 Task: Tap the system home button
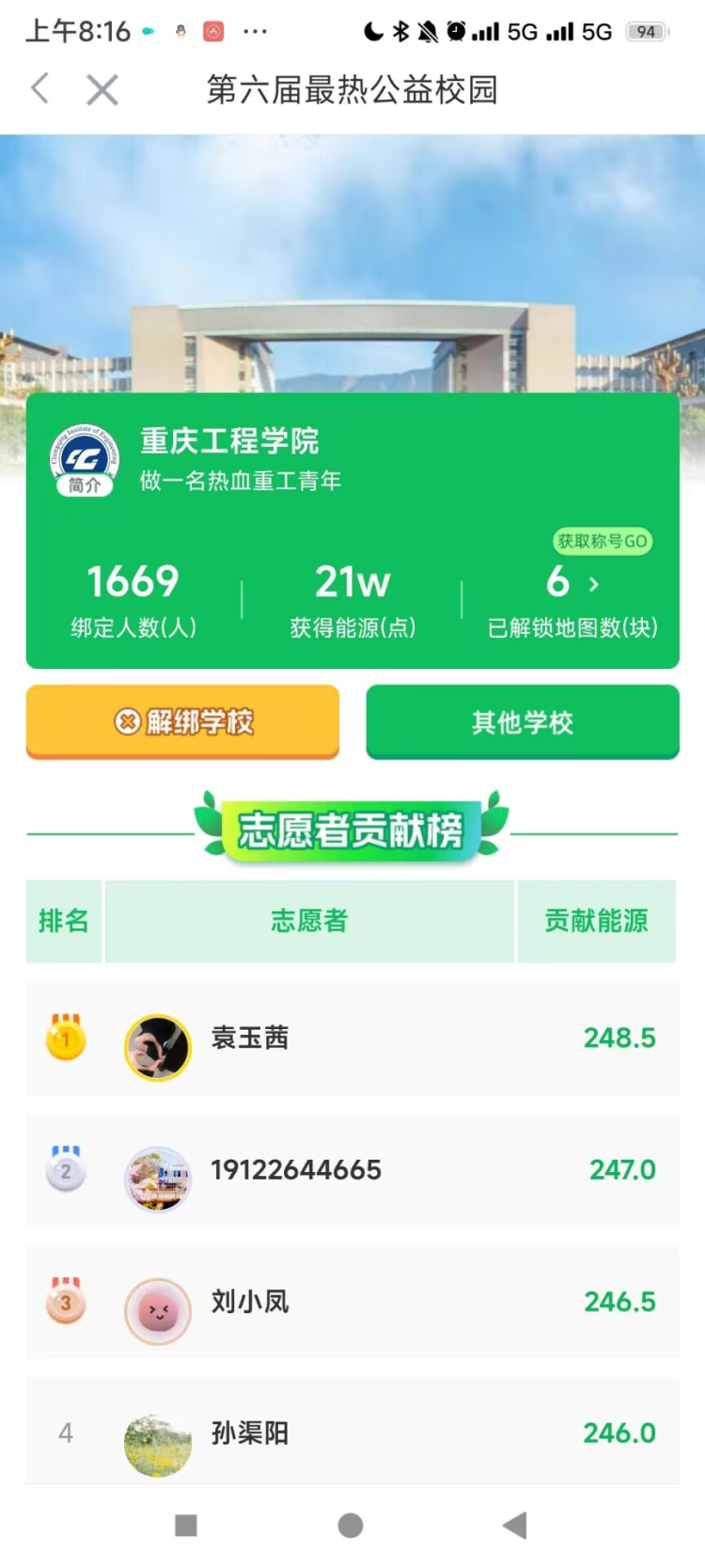tap(351, 1526)
